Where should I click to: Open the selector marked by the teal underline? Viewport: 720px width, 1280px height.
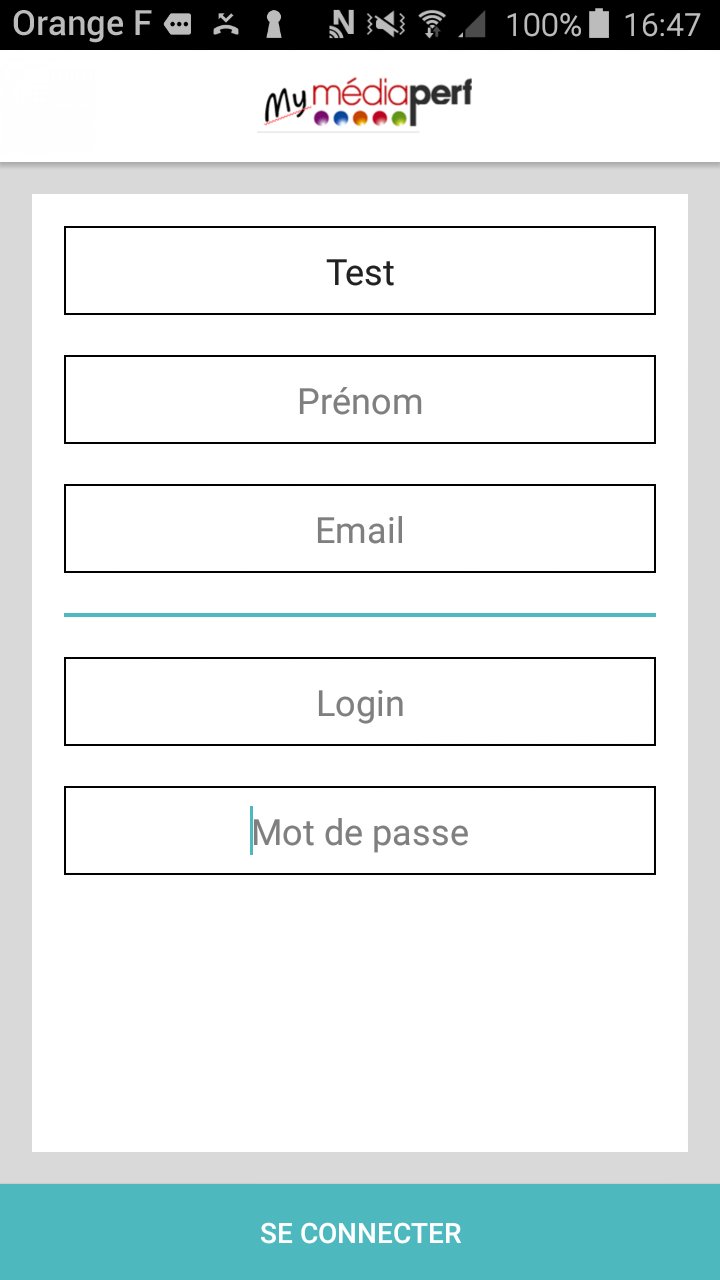tap(360, 610)
